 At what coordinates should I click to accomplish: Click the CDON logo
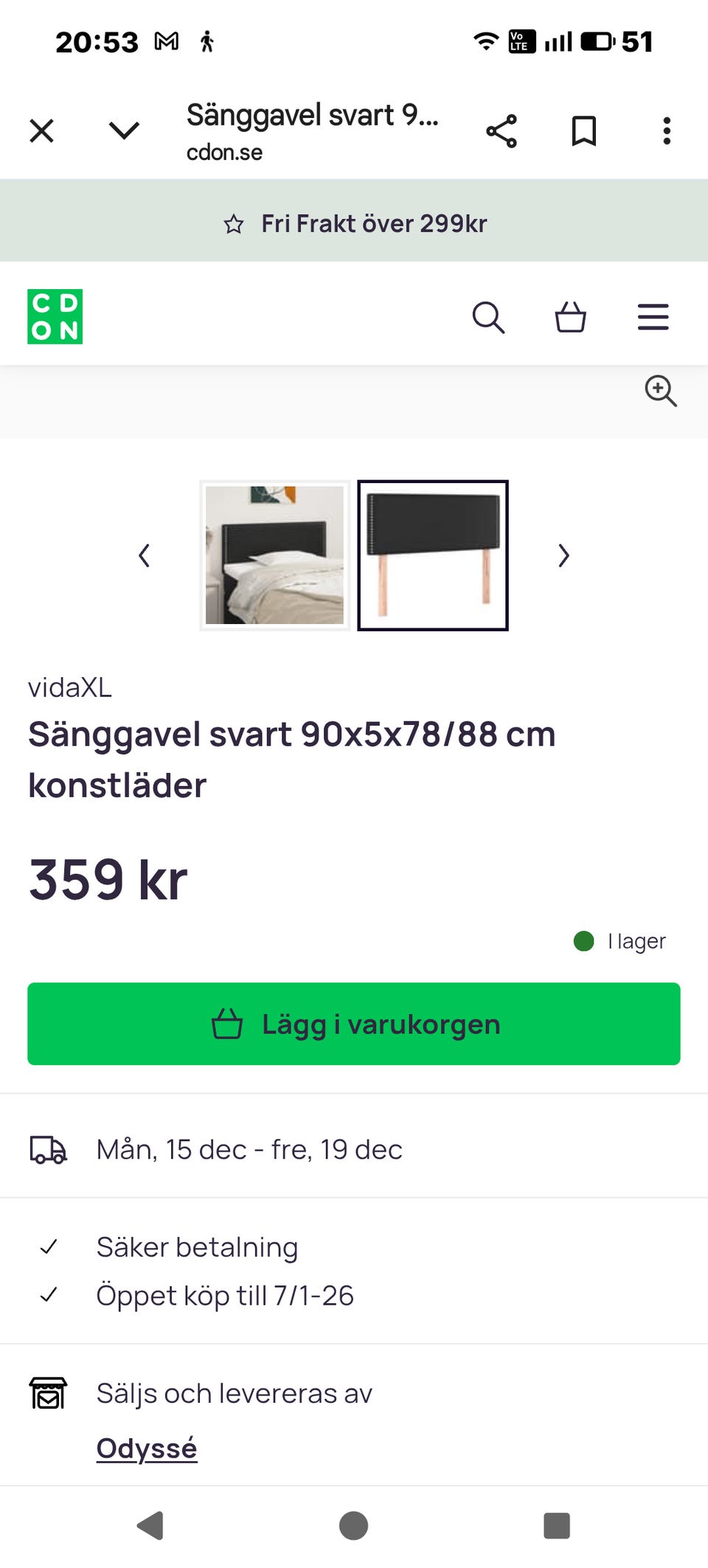click(x=55, y=316)
